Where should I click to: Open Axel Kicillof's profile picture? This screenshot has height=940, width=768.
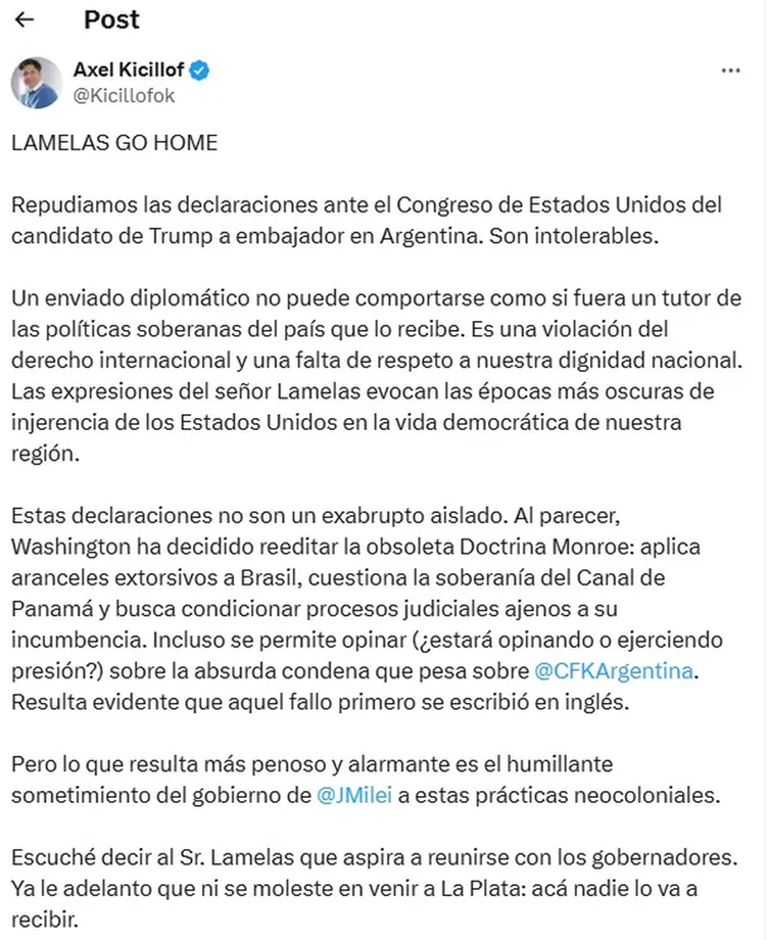pos(36,82)
